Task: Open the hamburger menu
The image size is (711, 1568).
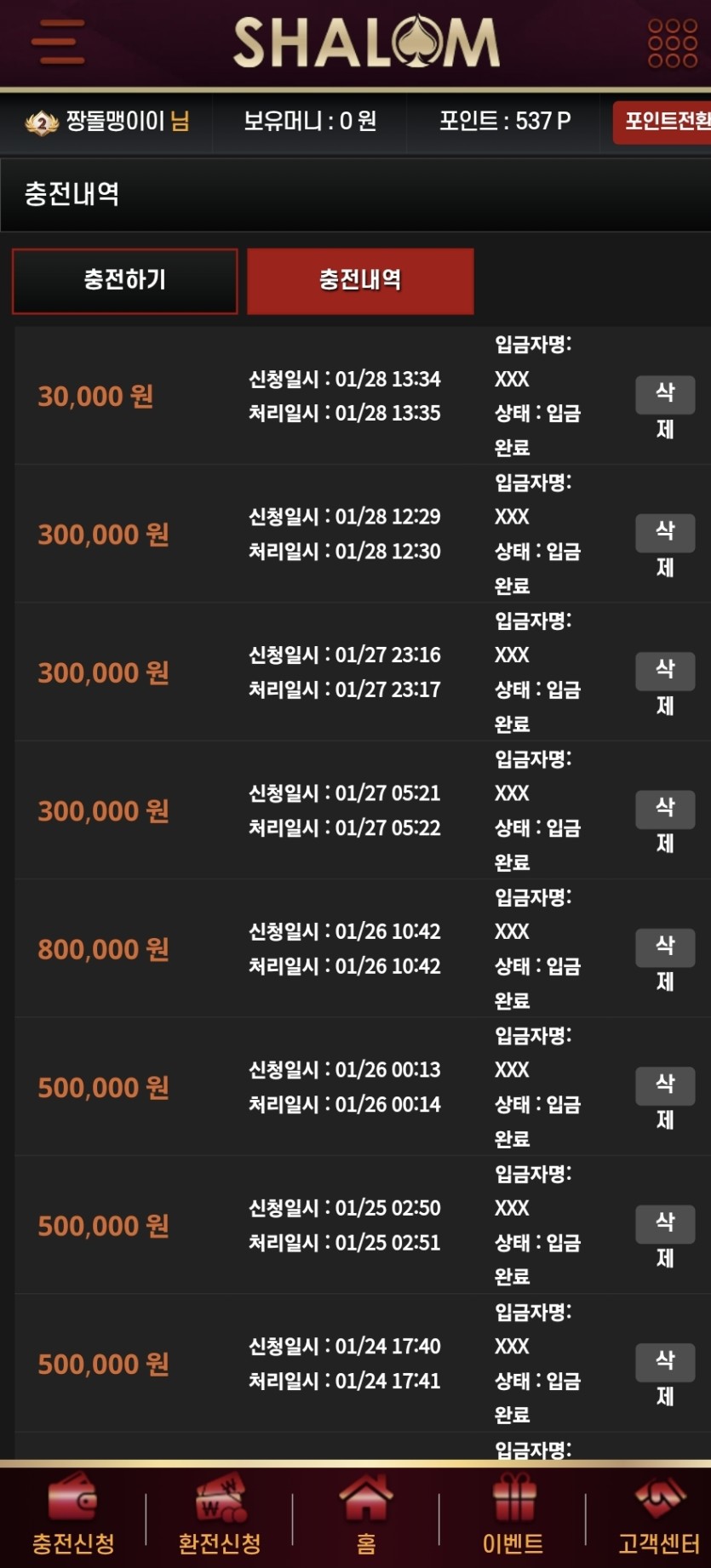Action: [58, 43]
